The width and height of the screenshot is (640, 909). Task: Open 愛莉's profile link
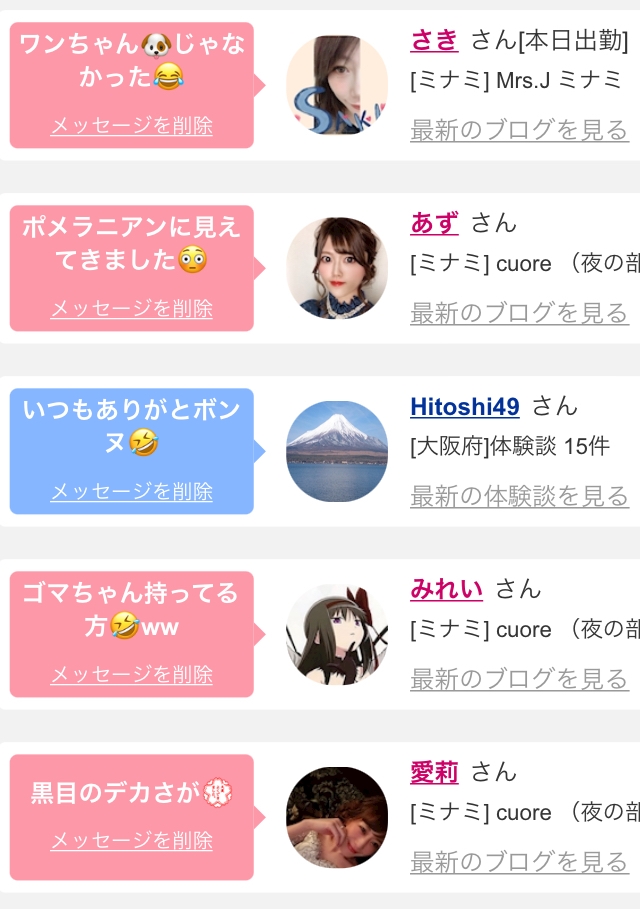pyautogui.click(x=434, y=772)
